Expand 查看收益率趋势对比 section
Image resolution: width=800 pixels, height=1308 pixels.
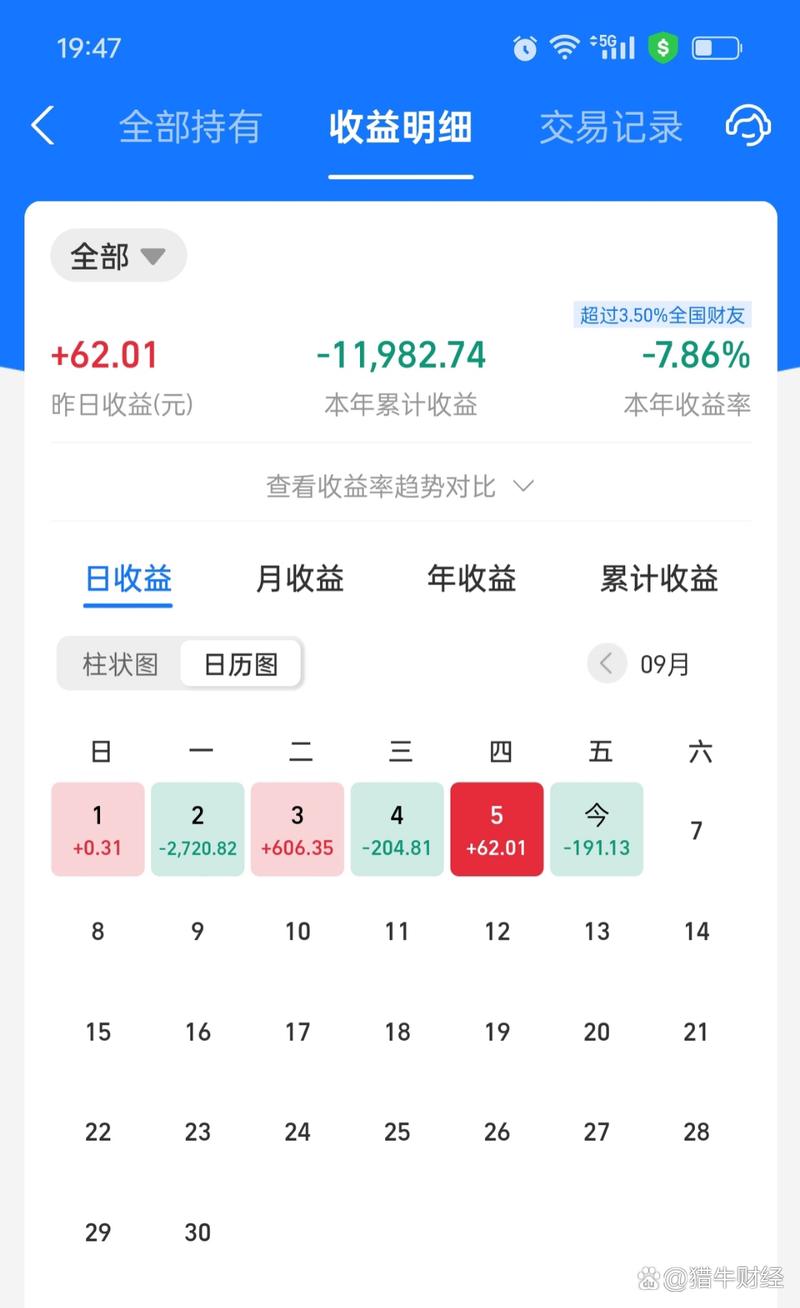[399, 486]
